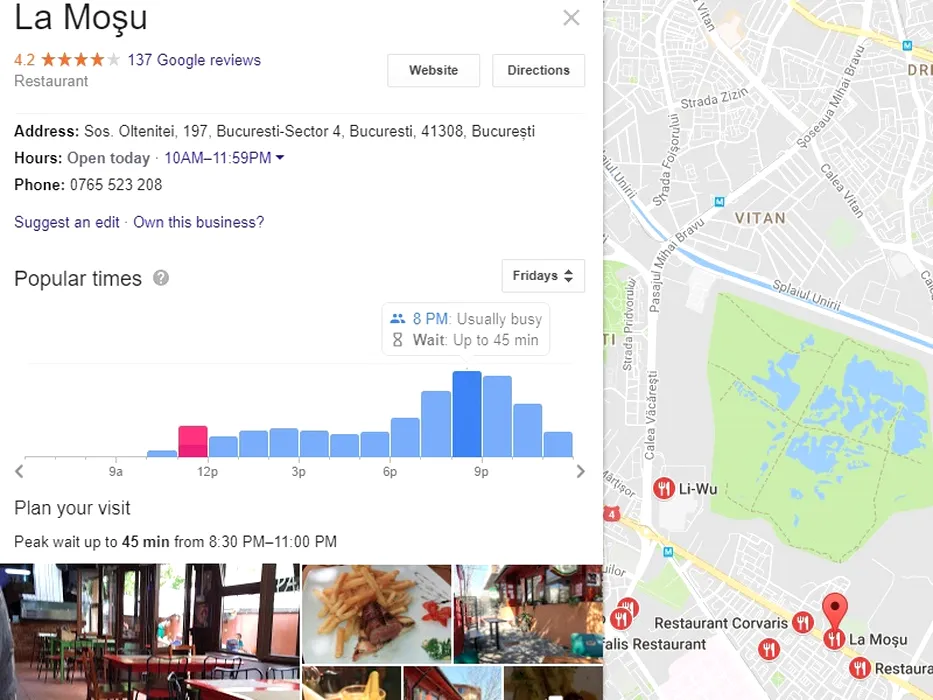Open the Own this business link

199,222
